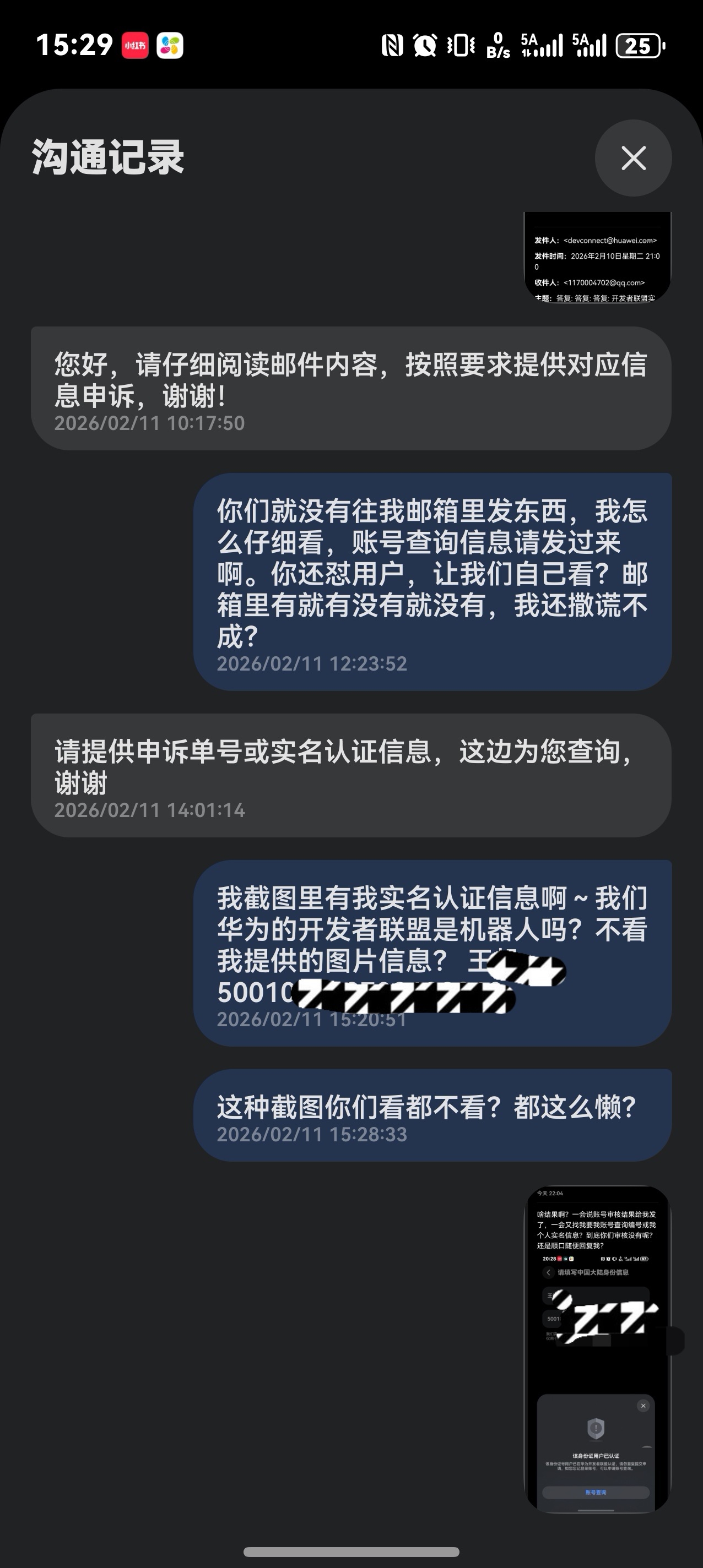The image size is (703, 1568).
Task: Tap the NFC icon in the status bar
Action: click(393, 44)
